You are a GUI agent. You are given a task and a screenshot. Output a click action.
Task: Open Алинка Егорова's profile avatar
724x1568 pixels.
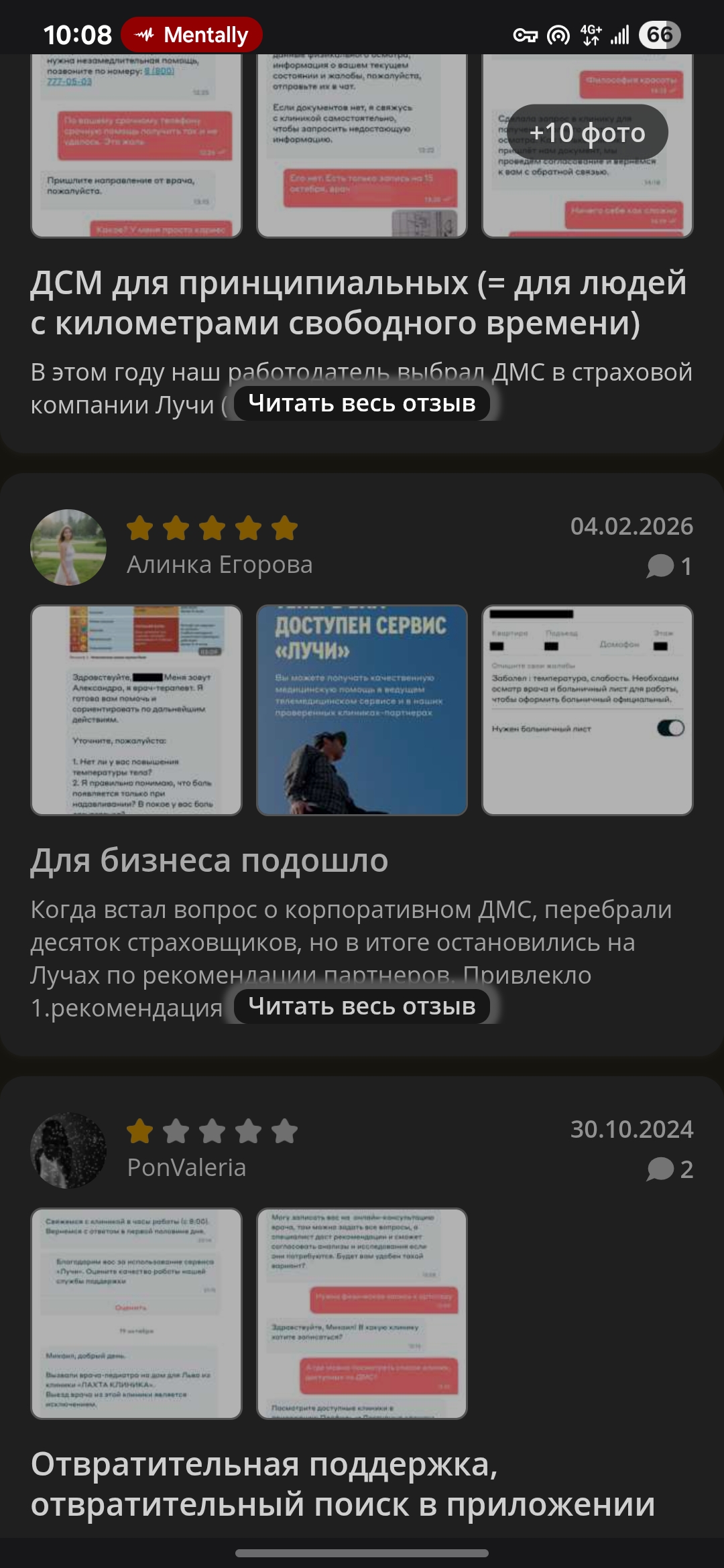coord(68,547)
